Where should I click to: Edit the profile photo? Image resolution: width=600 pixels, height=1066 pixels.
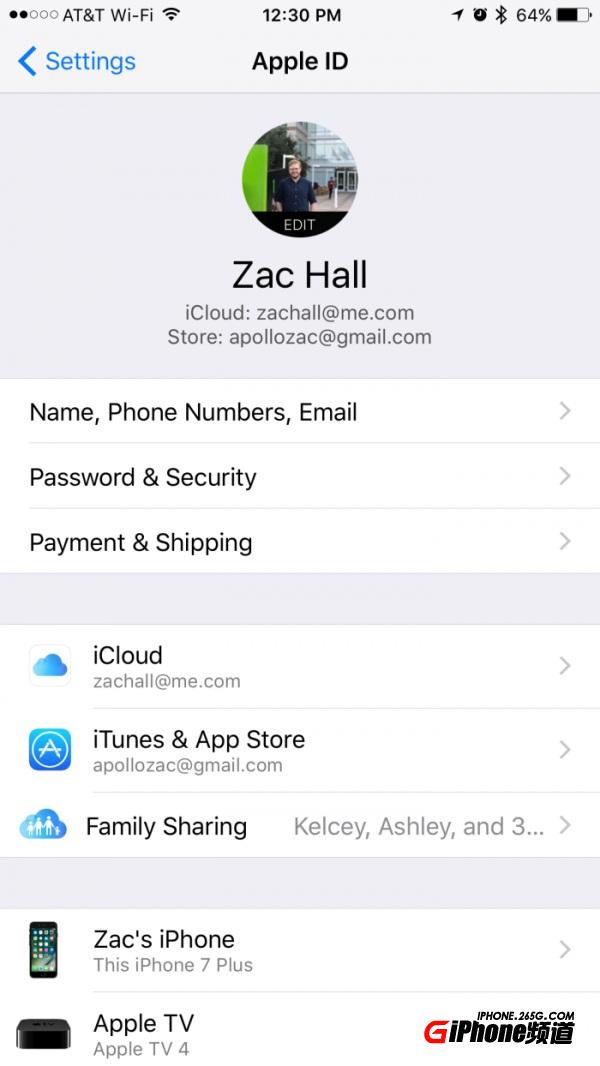coord(299,181)
